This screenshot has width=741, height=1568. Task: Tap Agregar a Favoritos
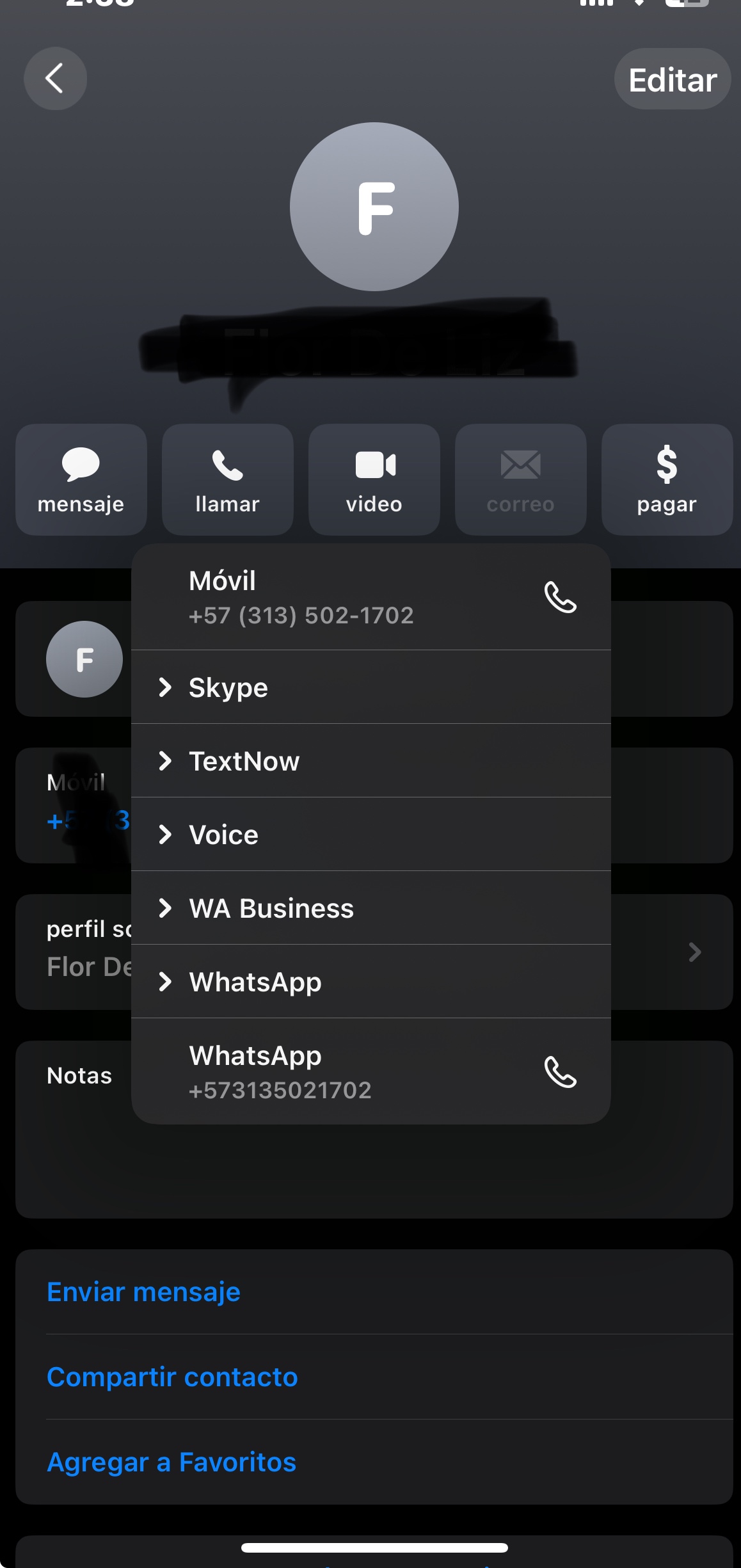click(171, 1462)
